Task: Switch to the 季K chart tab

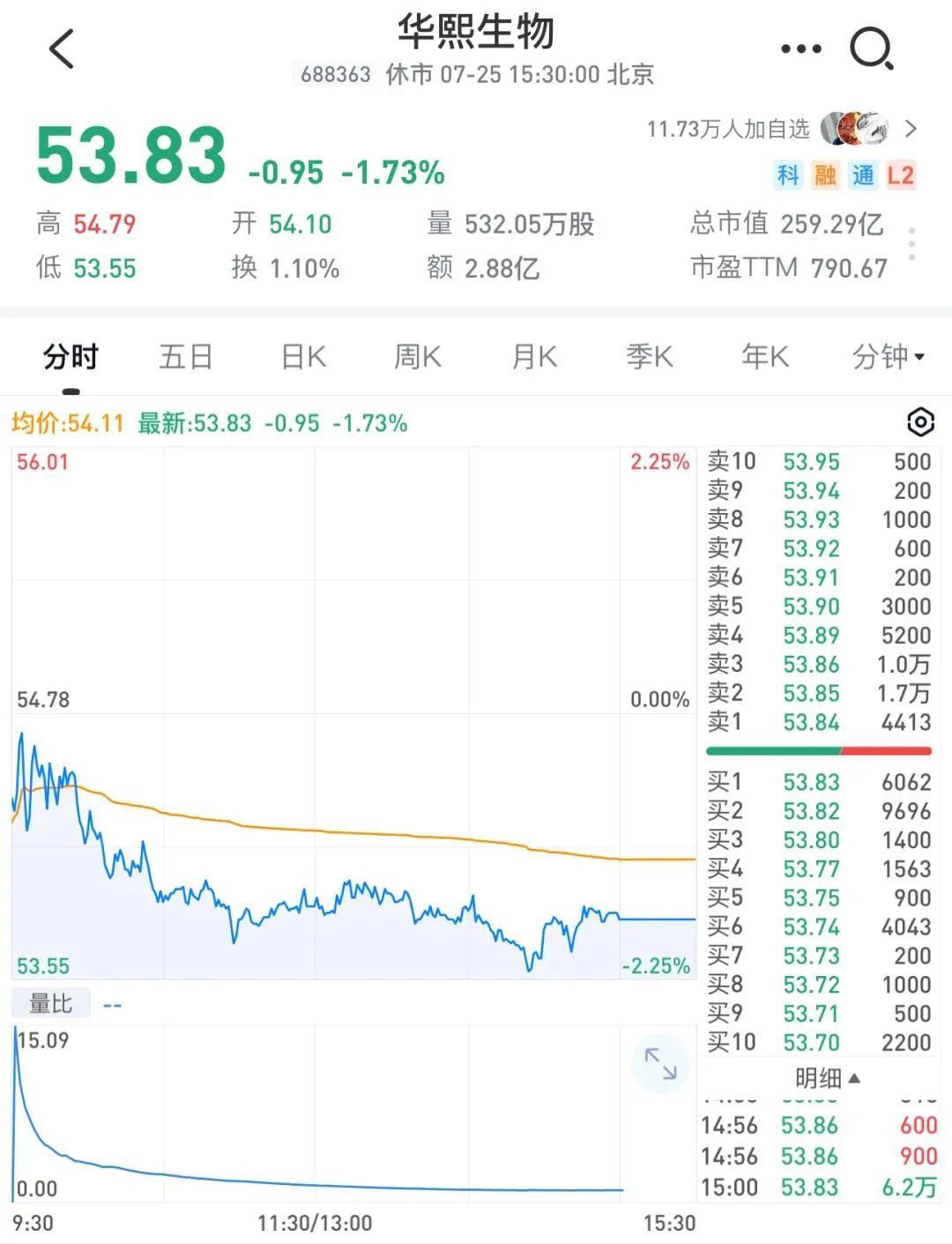Action: point(650,357)
